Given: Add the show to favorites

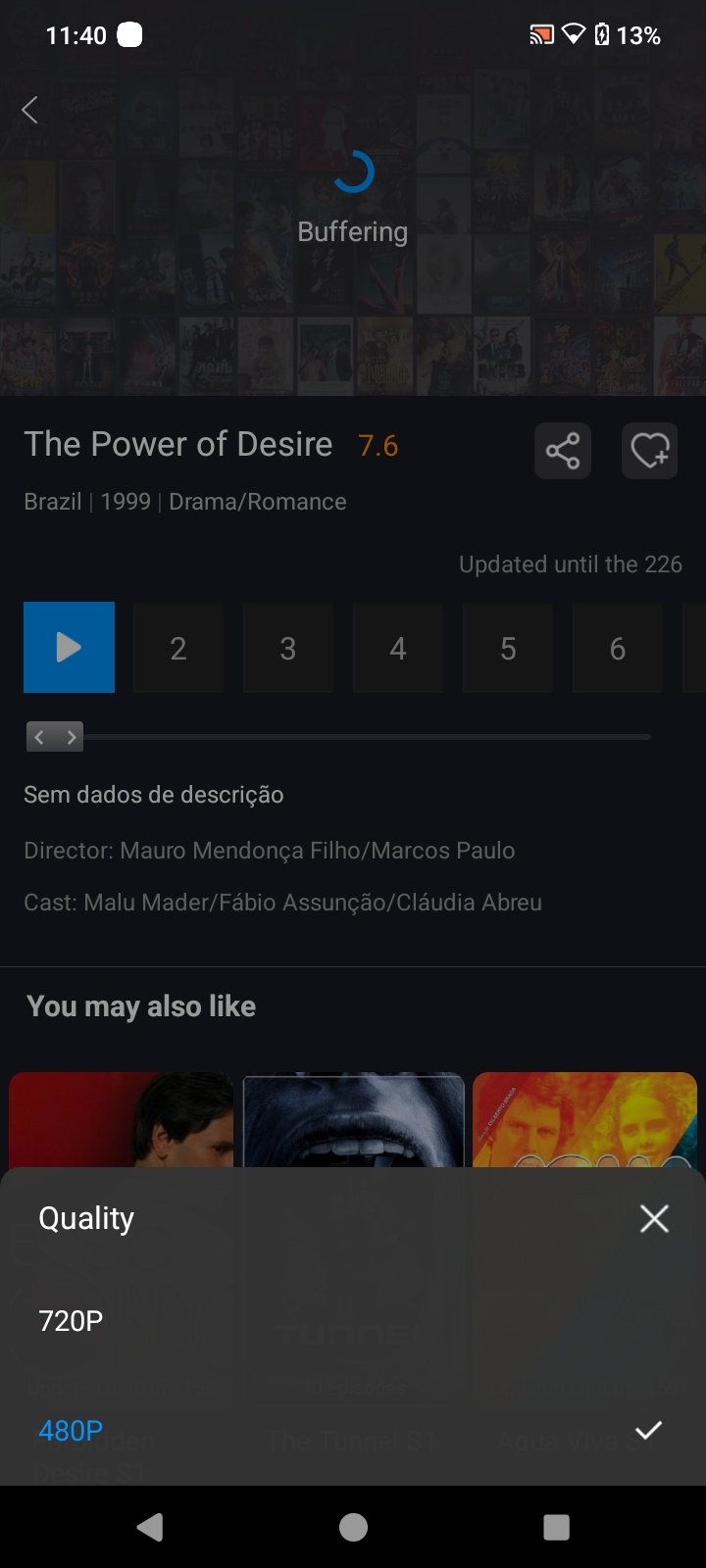Looking at the screenshot, I should click(649, 451).
